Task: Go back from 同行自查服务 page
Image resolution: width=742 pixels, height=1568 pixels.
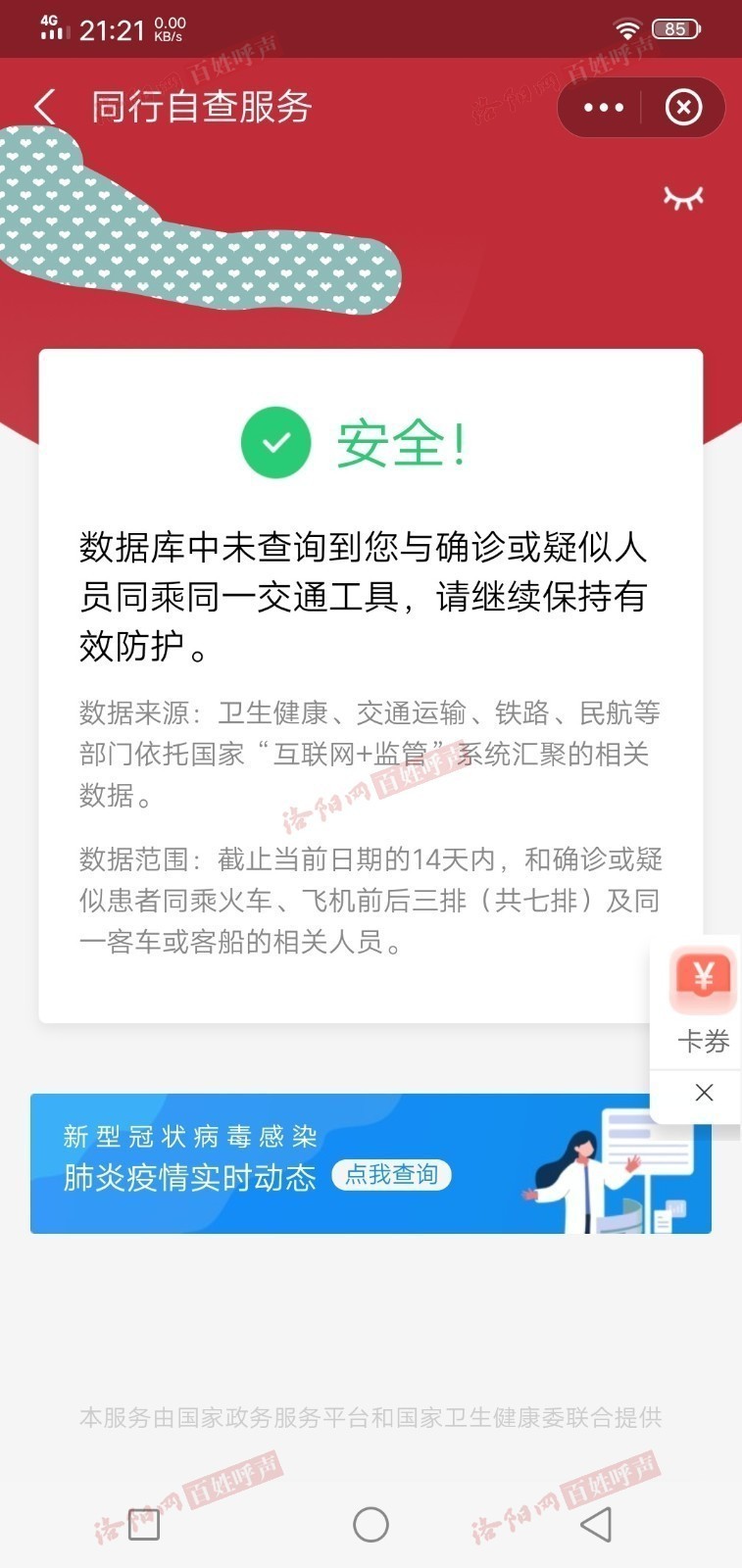Action: pyautogui.click(x=45, y=107)
